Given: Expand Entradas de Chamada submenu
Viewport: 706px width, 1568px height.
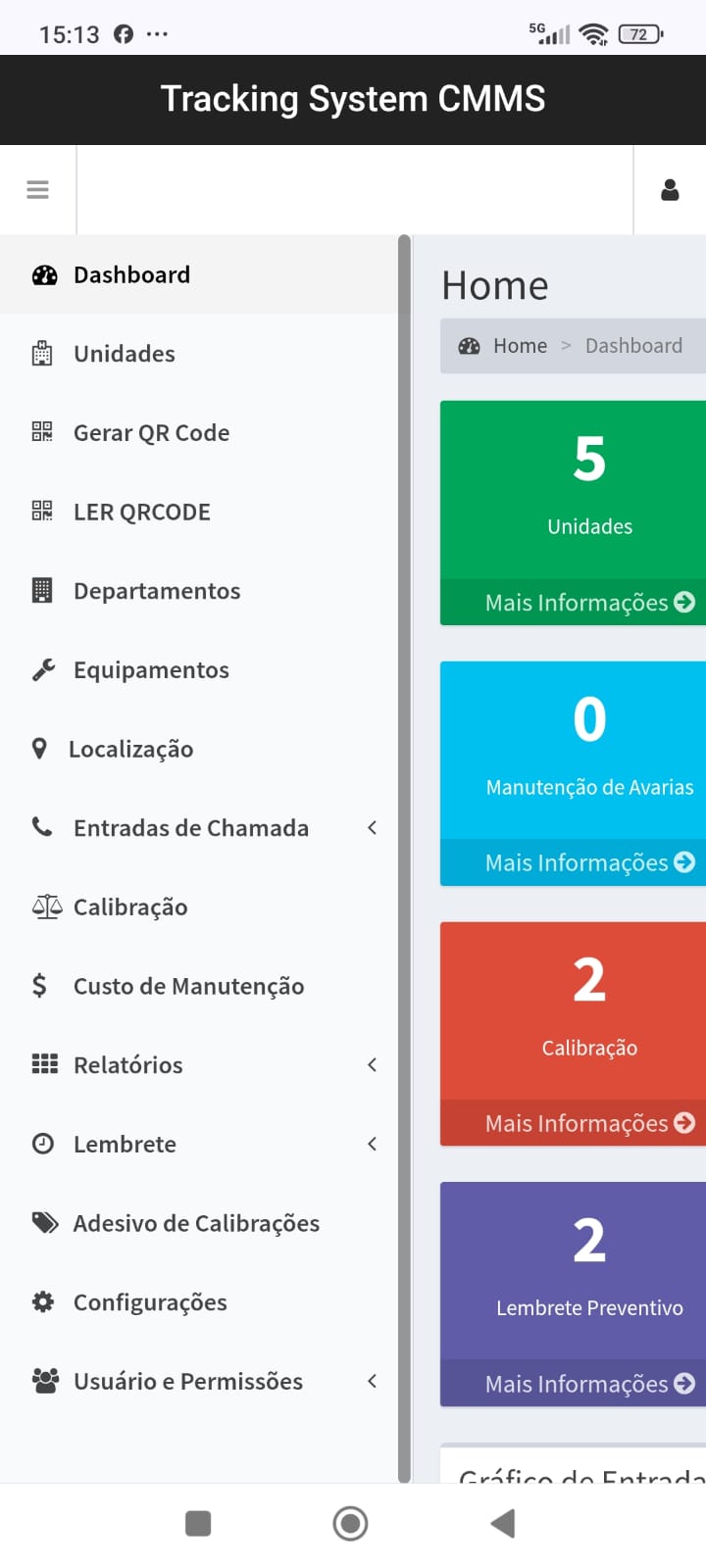Looking at the screenshot, I should [x=191, y=828].
